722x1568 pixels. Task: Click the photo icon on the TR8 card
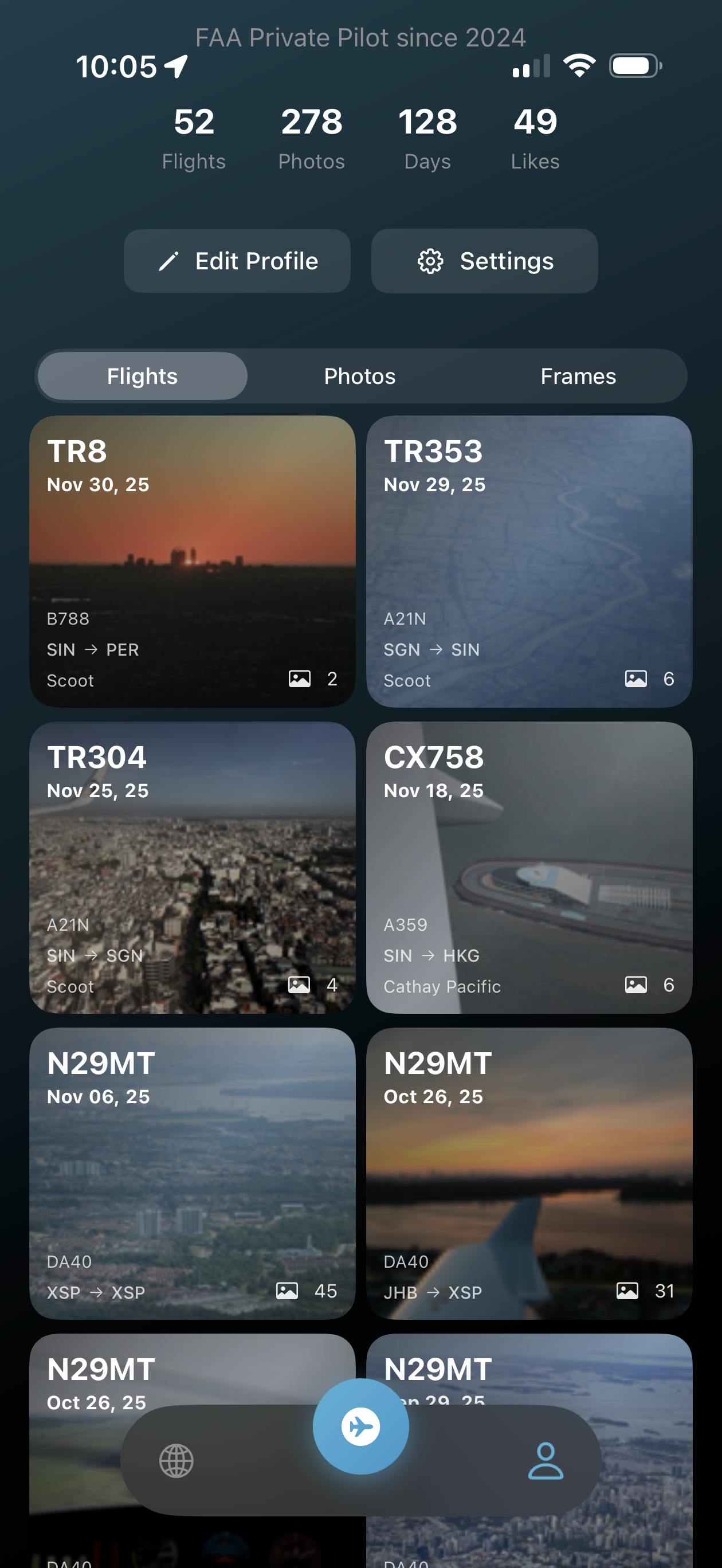click(300, 679)
